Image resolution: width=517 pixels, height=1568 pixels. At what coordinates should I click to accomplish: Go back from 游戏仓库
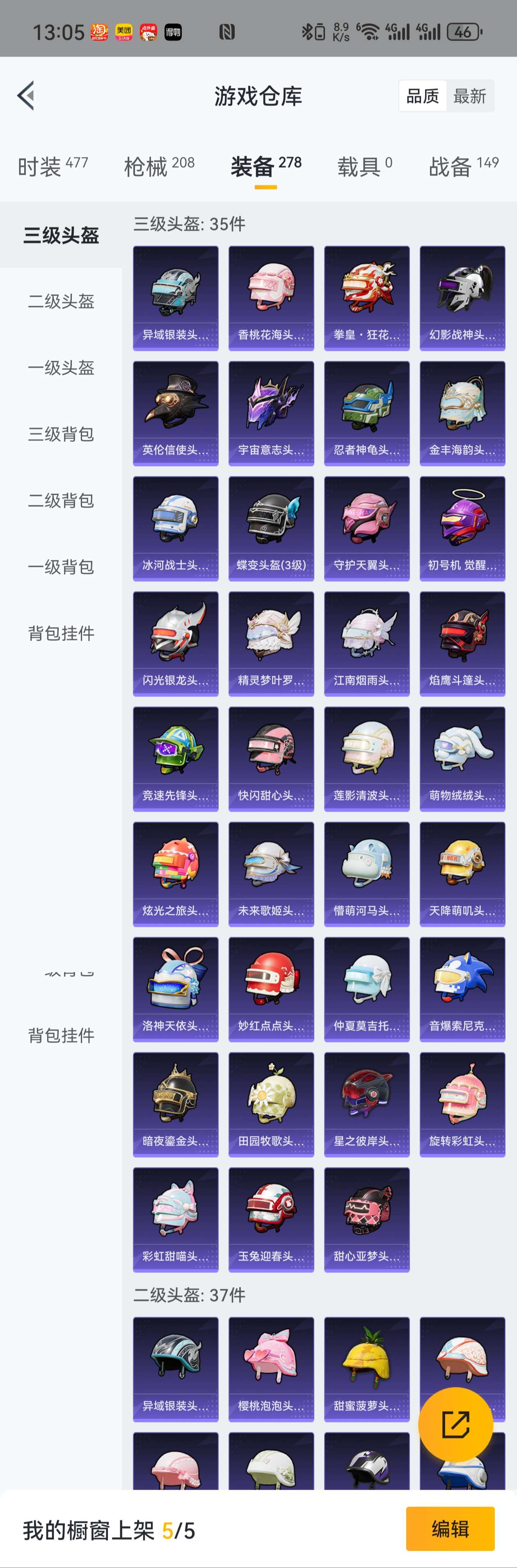click(25, 96)
